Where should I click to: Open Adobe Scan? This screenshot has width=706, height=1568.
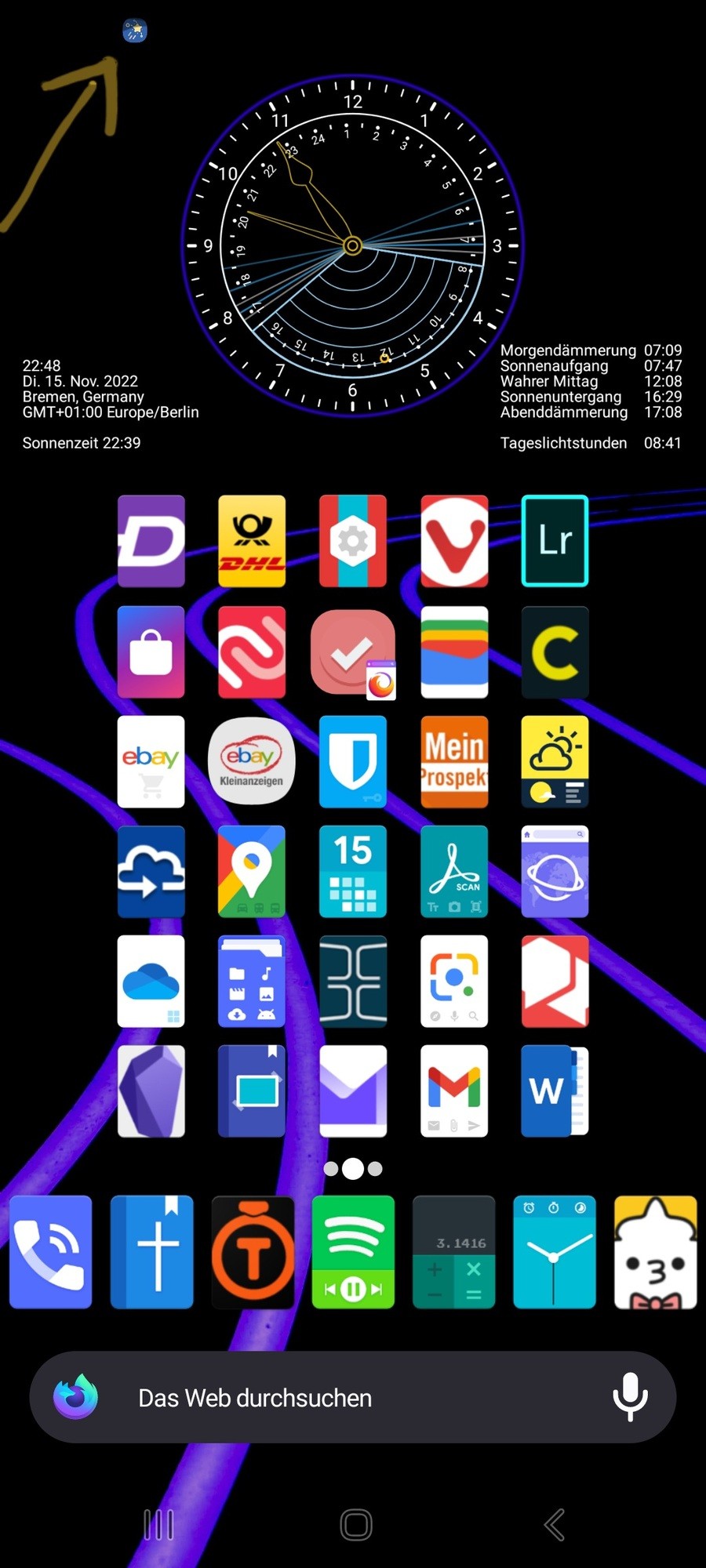pos(454,871)
